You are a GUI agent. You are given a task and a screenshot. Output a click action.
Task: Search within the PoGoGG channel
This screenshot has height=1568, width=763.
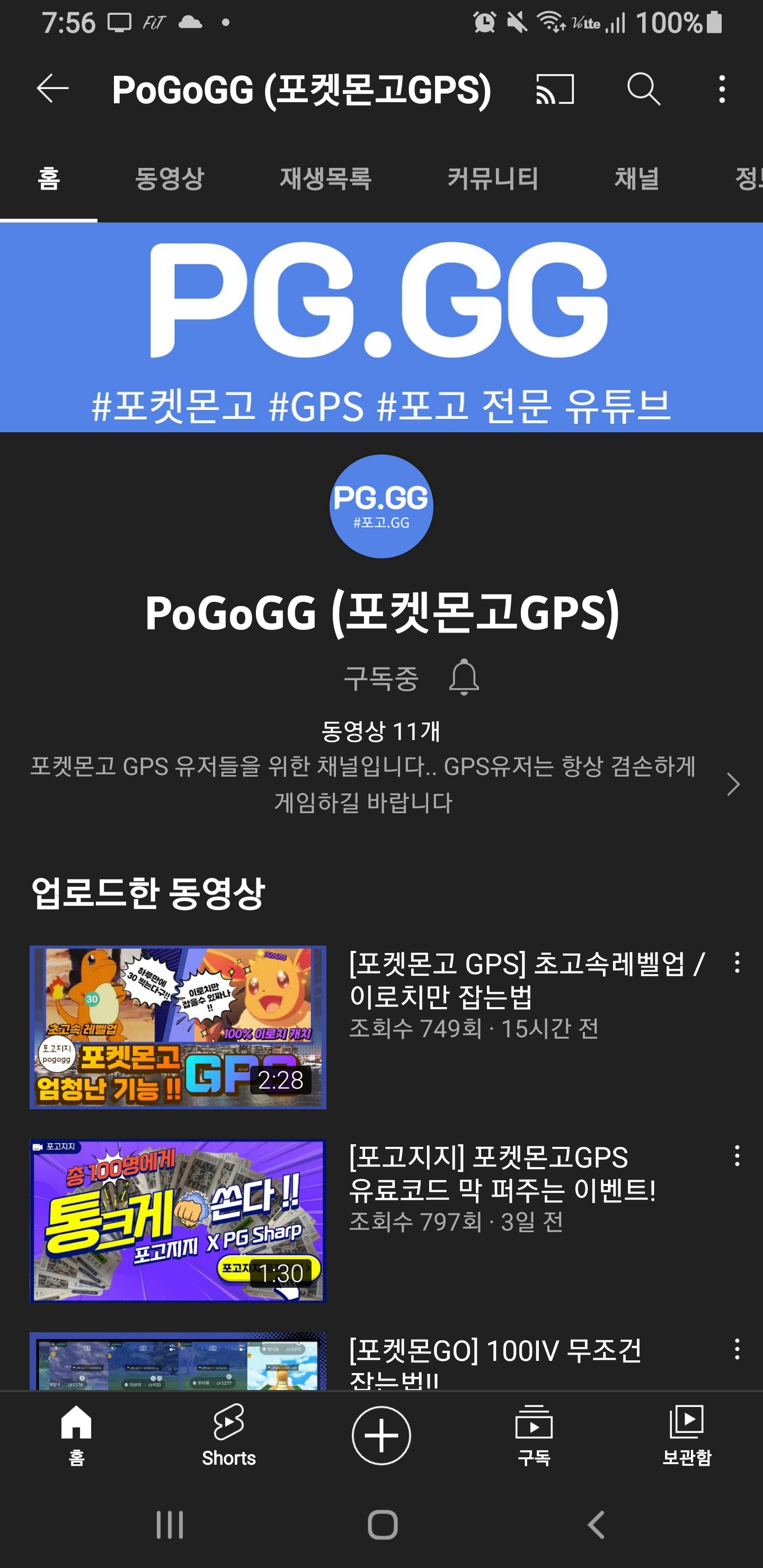pyautogui.click(x=644, y=90)
